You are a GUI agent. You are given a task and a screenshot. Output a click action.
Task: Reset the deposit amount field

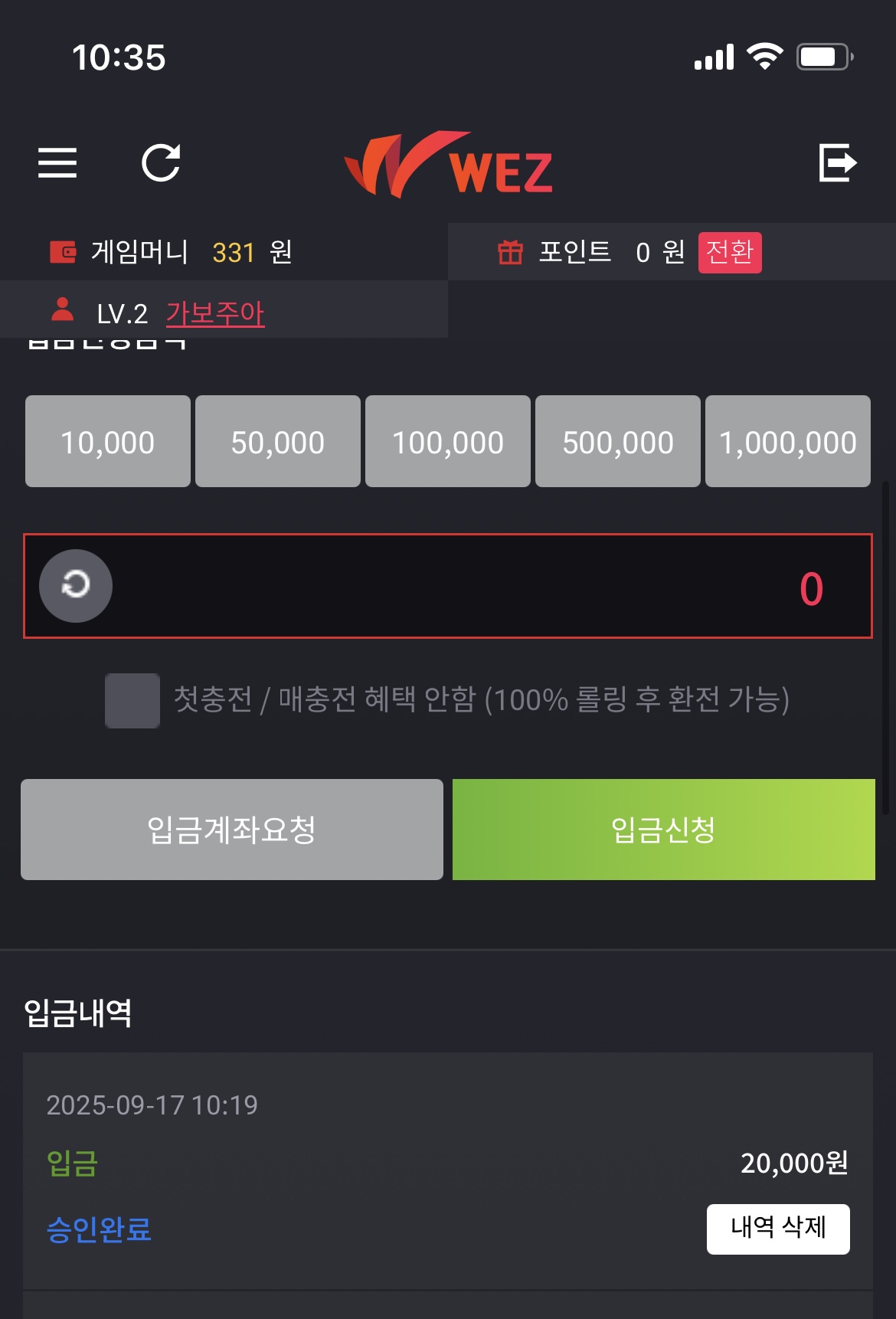point(76,586)
